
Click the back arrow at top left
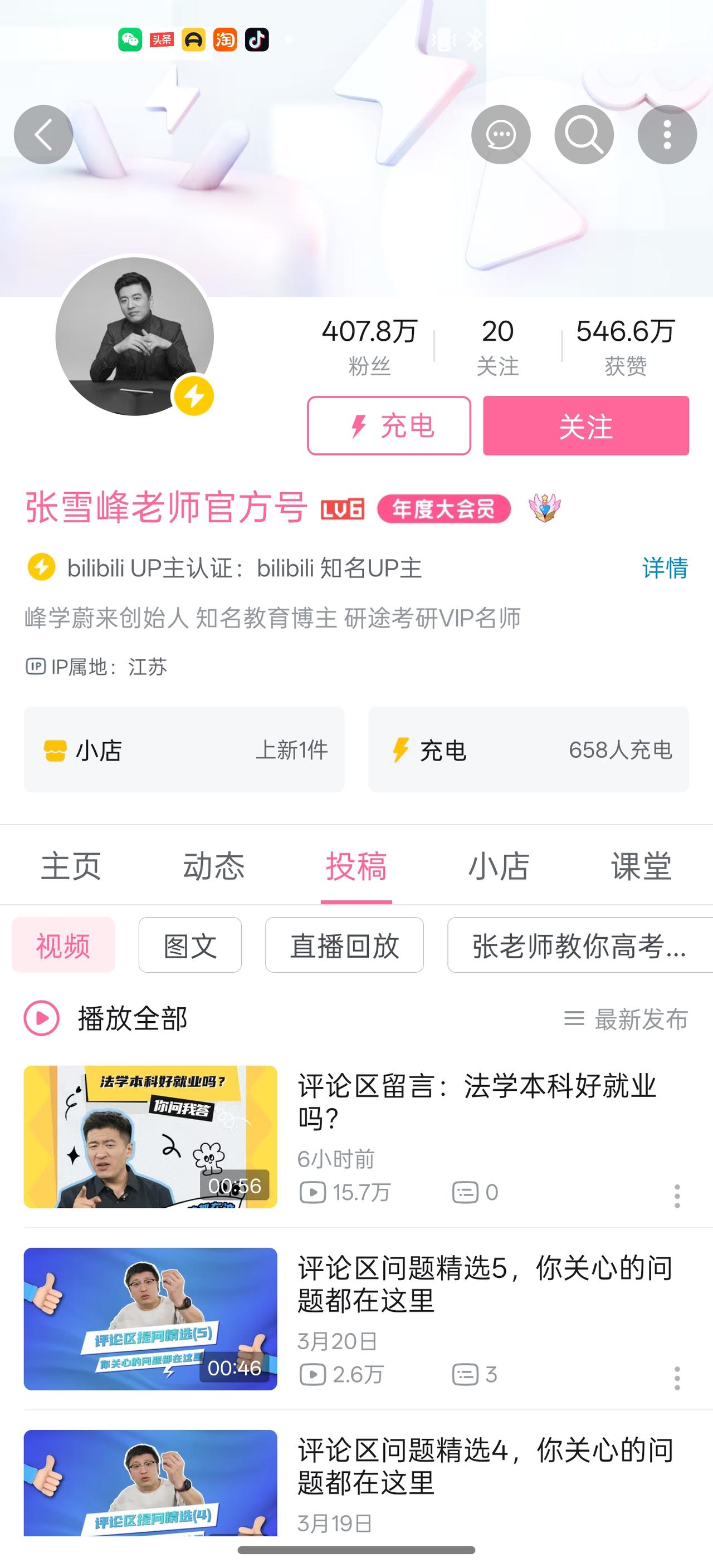pyautogui.click(x=43, y=134)
